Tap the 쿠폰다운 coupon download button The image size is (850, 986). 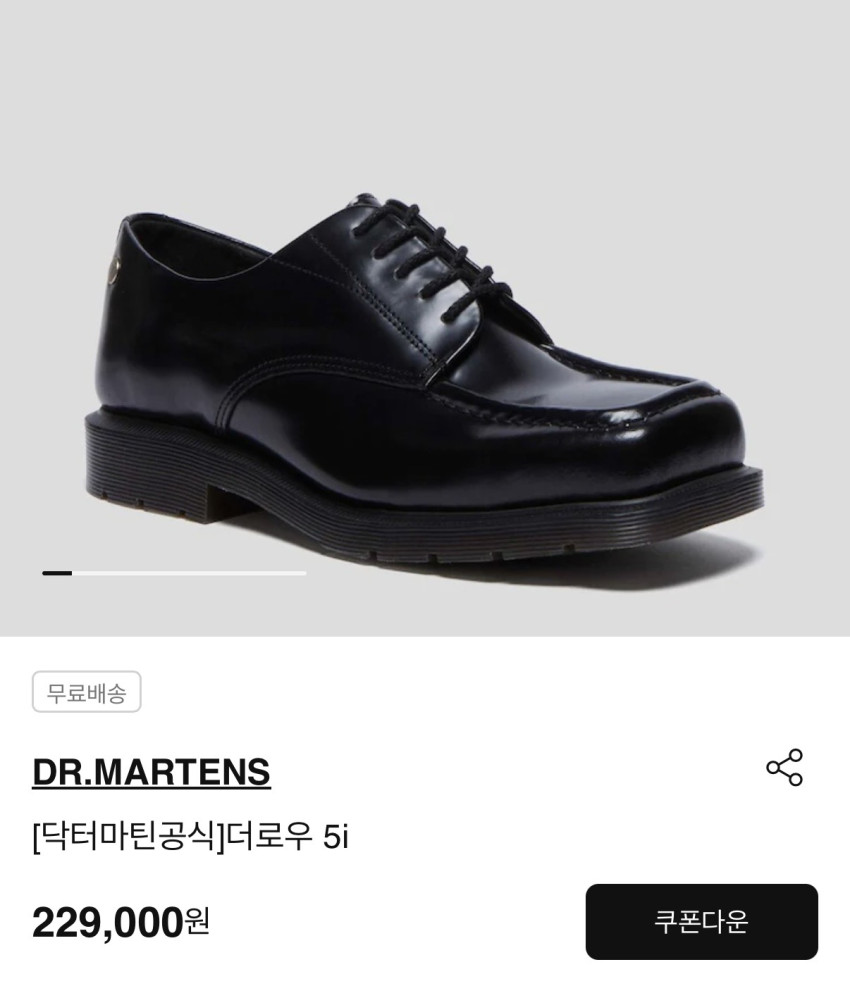[x=701, y=921]
